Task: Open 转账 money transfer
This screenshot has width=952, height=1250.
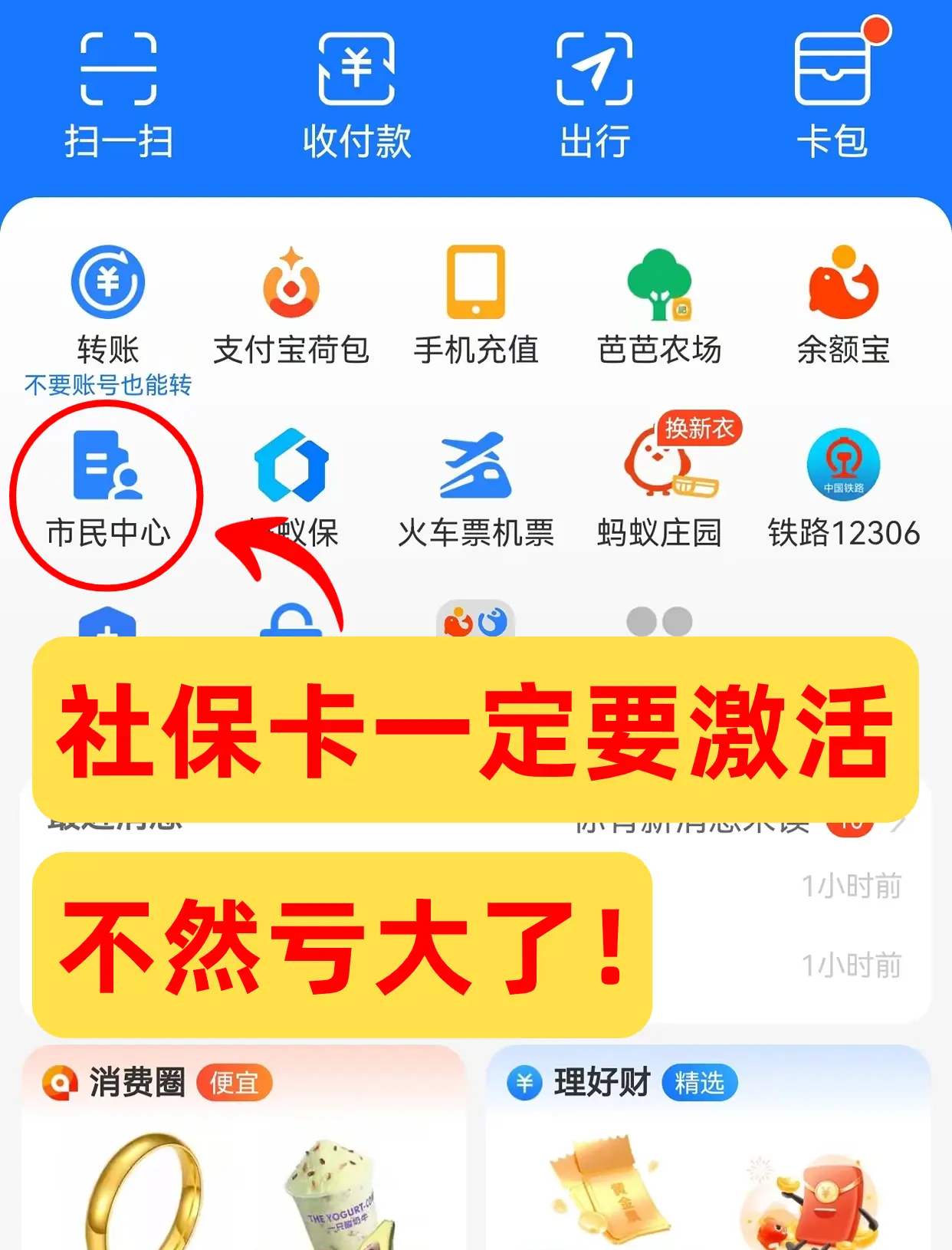Action: 108,304
